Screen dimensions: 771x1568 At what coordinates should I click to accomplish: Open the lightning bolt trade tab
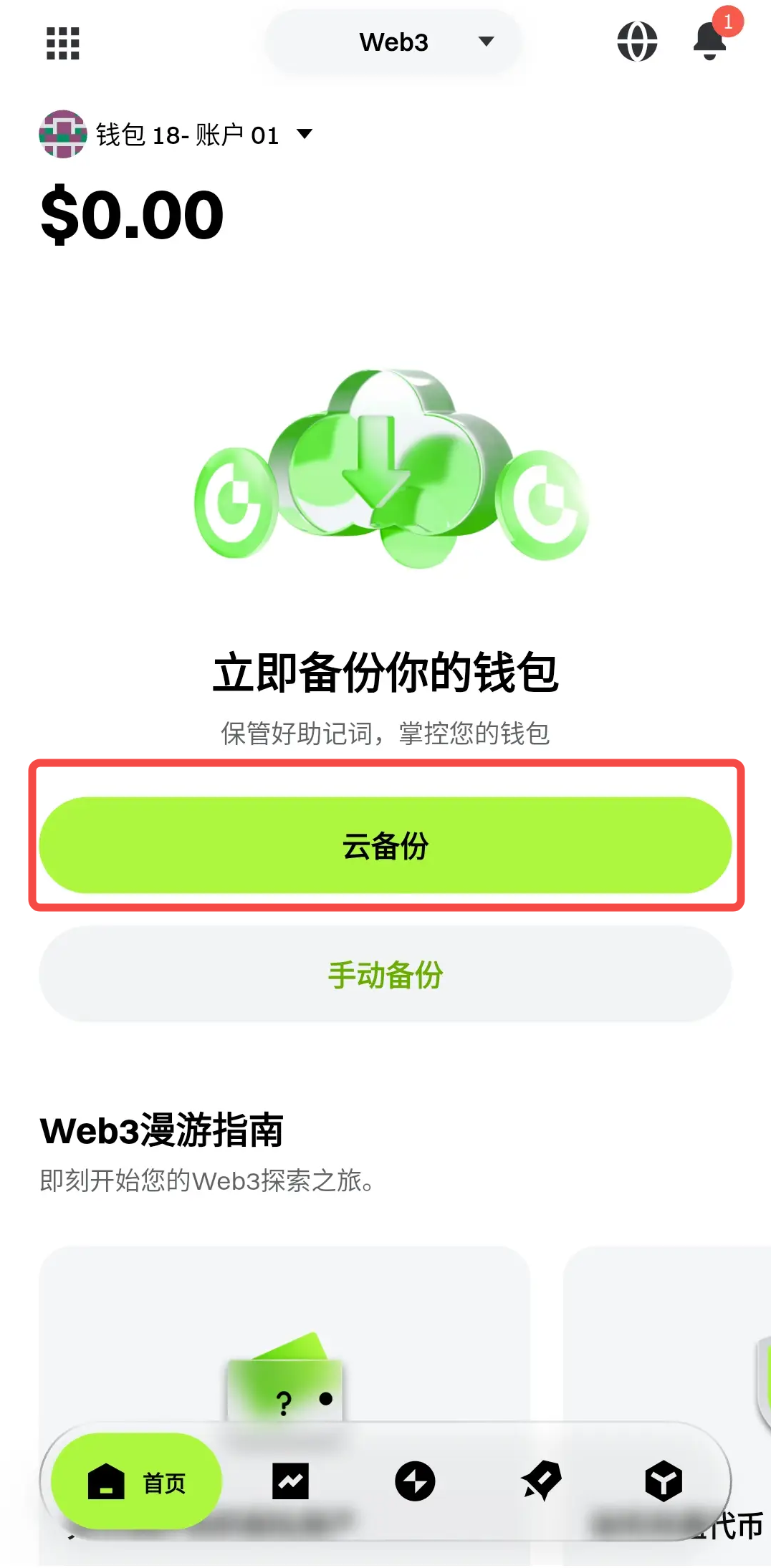[415, 1482]
